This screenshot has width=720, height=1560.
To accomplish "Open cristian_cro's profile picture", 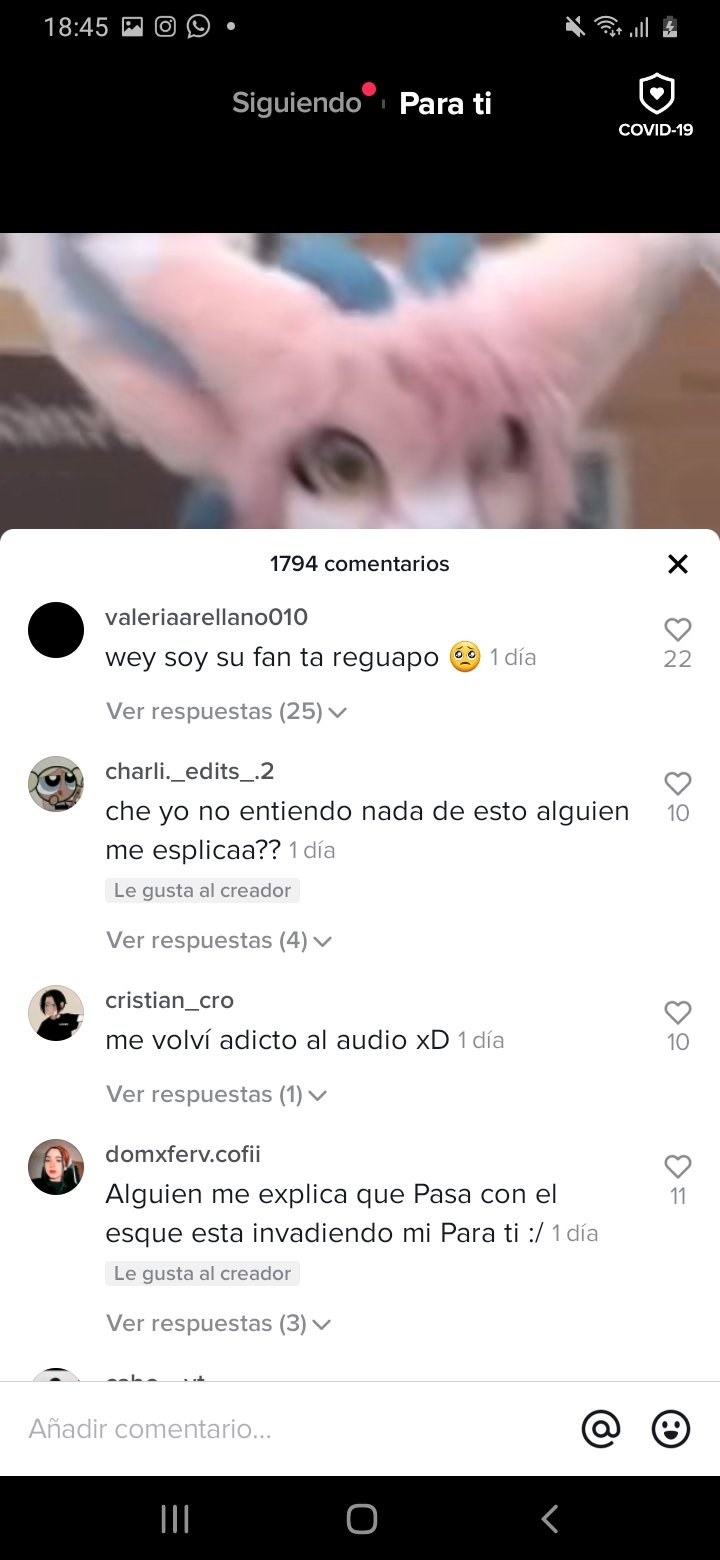I will tap(56, 1013).
